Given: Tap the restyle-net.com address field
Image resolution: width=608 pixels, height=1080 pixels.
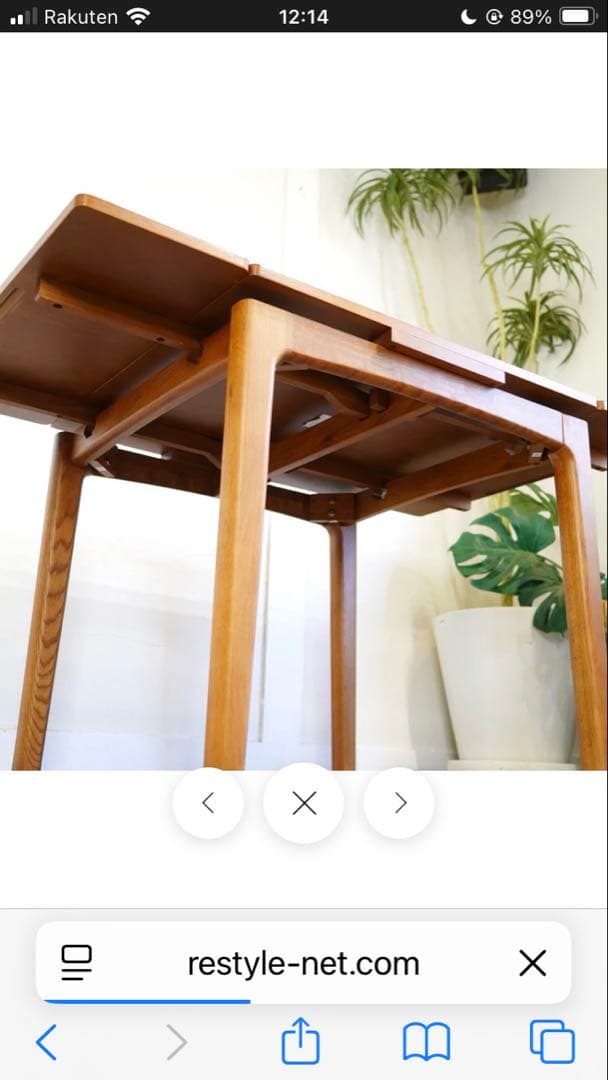Looking at the screenshot, I should (303, 963).
